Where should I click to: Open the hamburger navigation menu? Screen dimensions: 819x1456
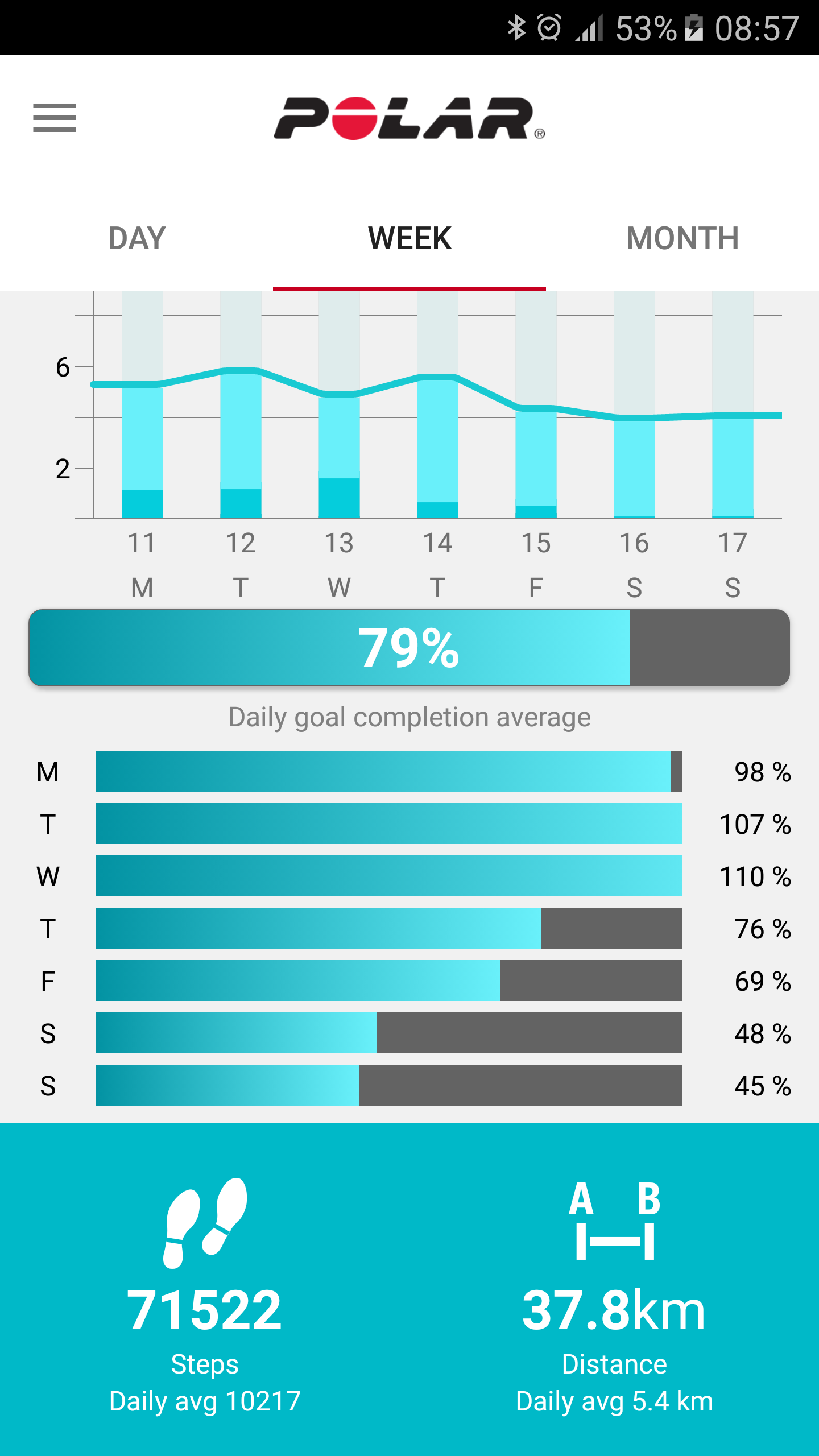55,118
